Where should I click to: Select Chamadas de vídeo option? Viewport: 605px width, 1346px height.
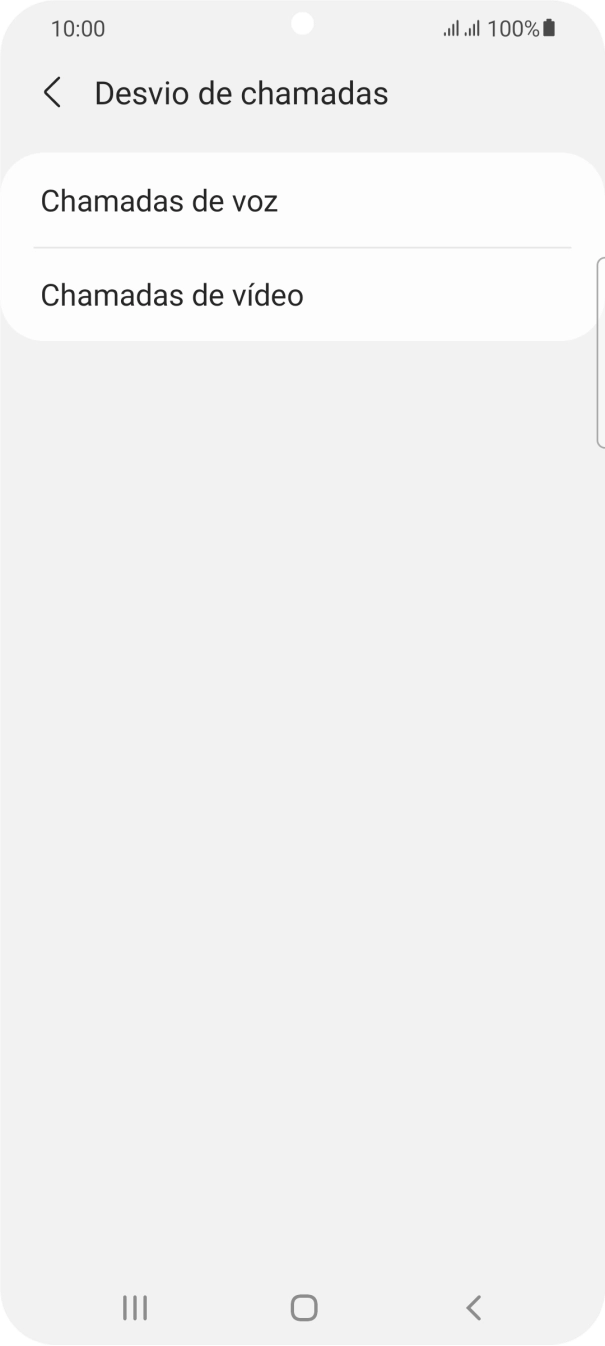pos(302,295)
